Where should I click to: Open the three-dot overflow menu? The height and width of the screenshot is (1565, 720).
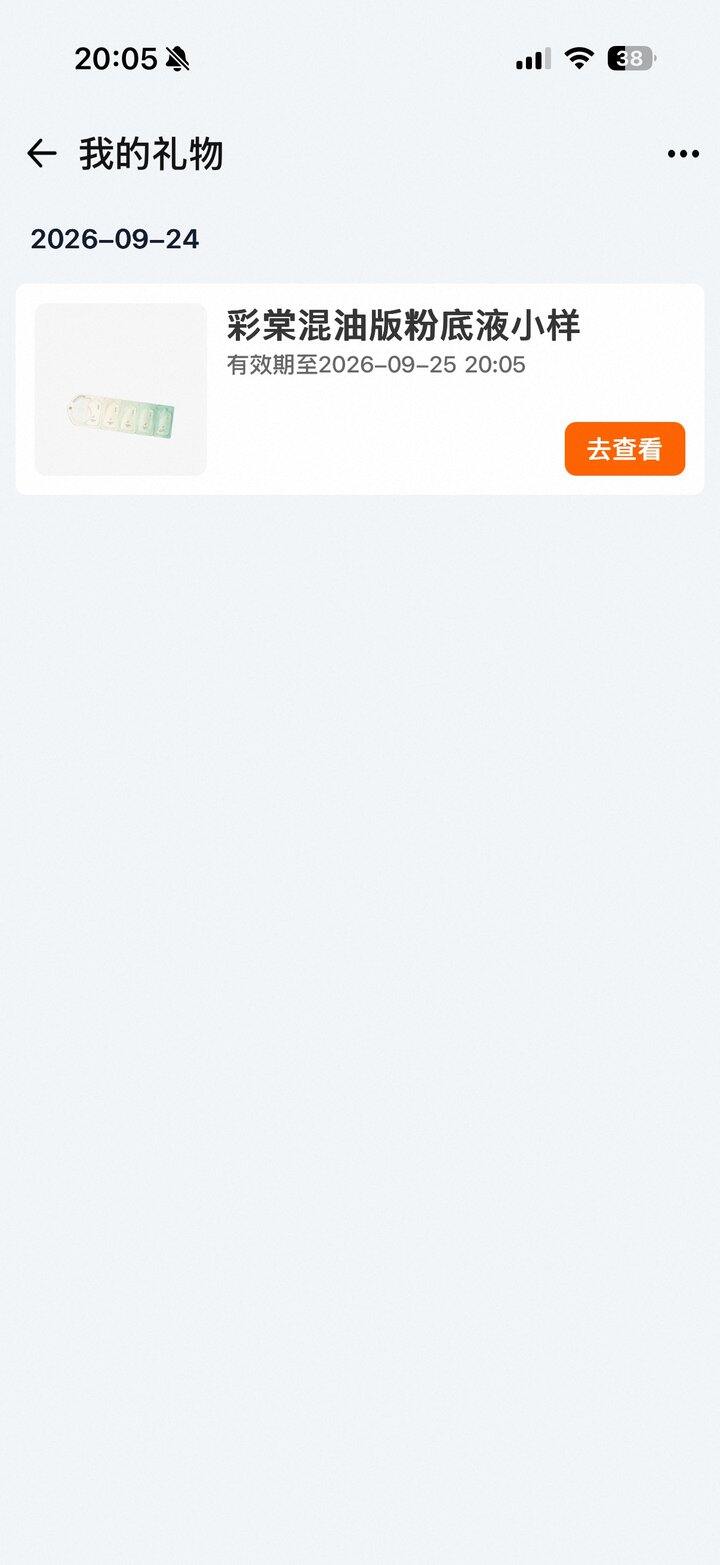tap(683, 154)
